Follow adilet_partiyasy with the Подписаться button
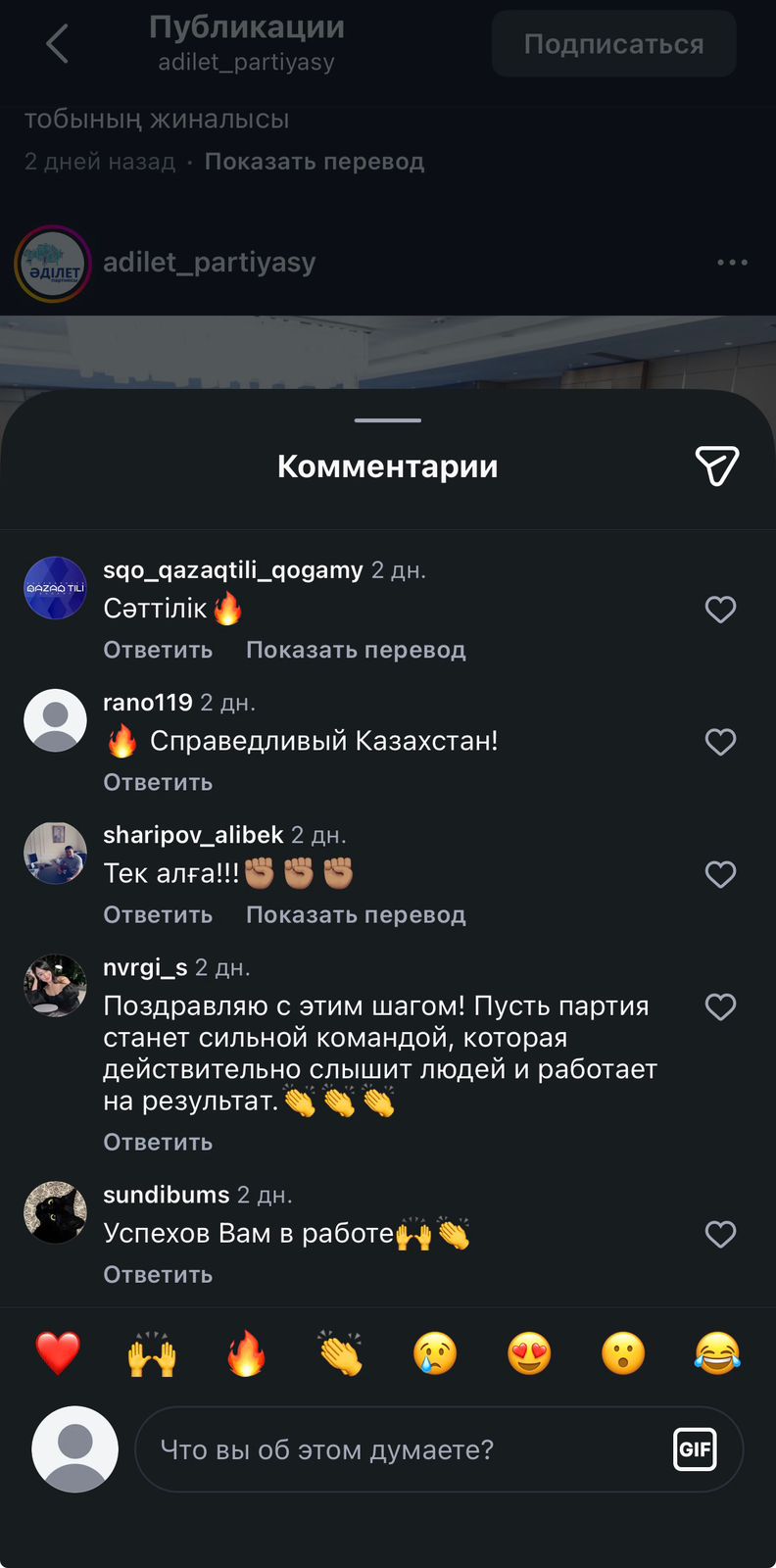776x1568 pixels. [x=613, y=44]
